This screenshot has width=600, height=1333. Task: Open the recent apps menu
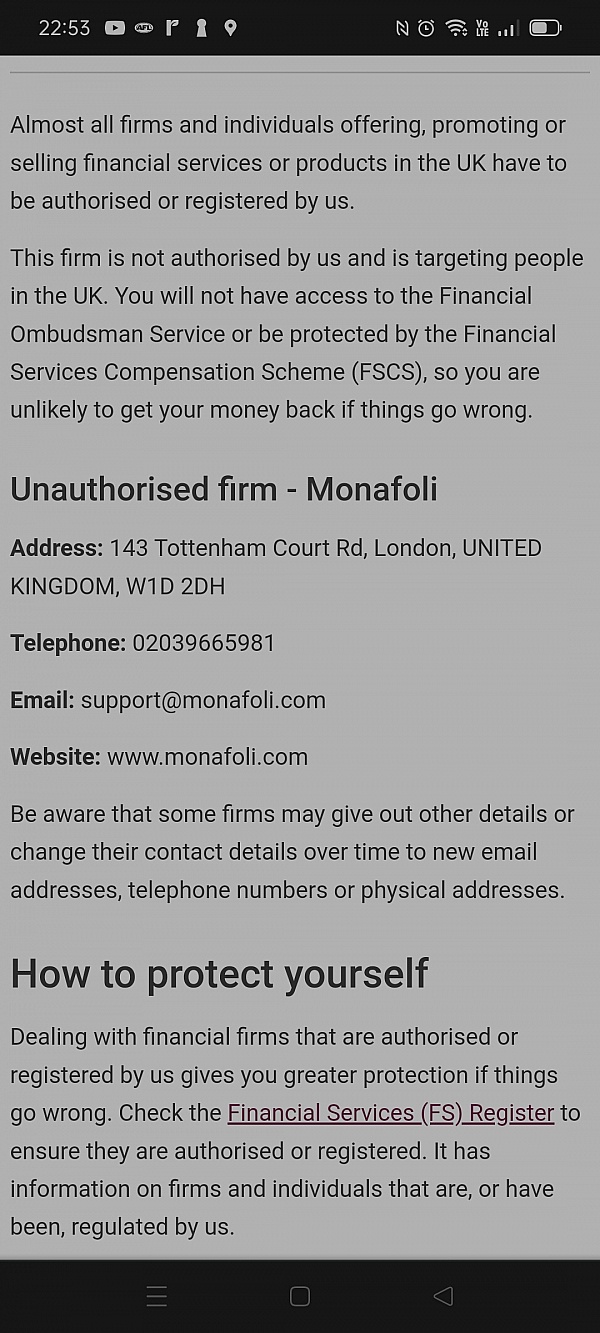point(157,1296)
